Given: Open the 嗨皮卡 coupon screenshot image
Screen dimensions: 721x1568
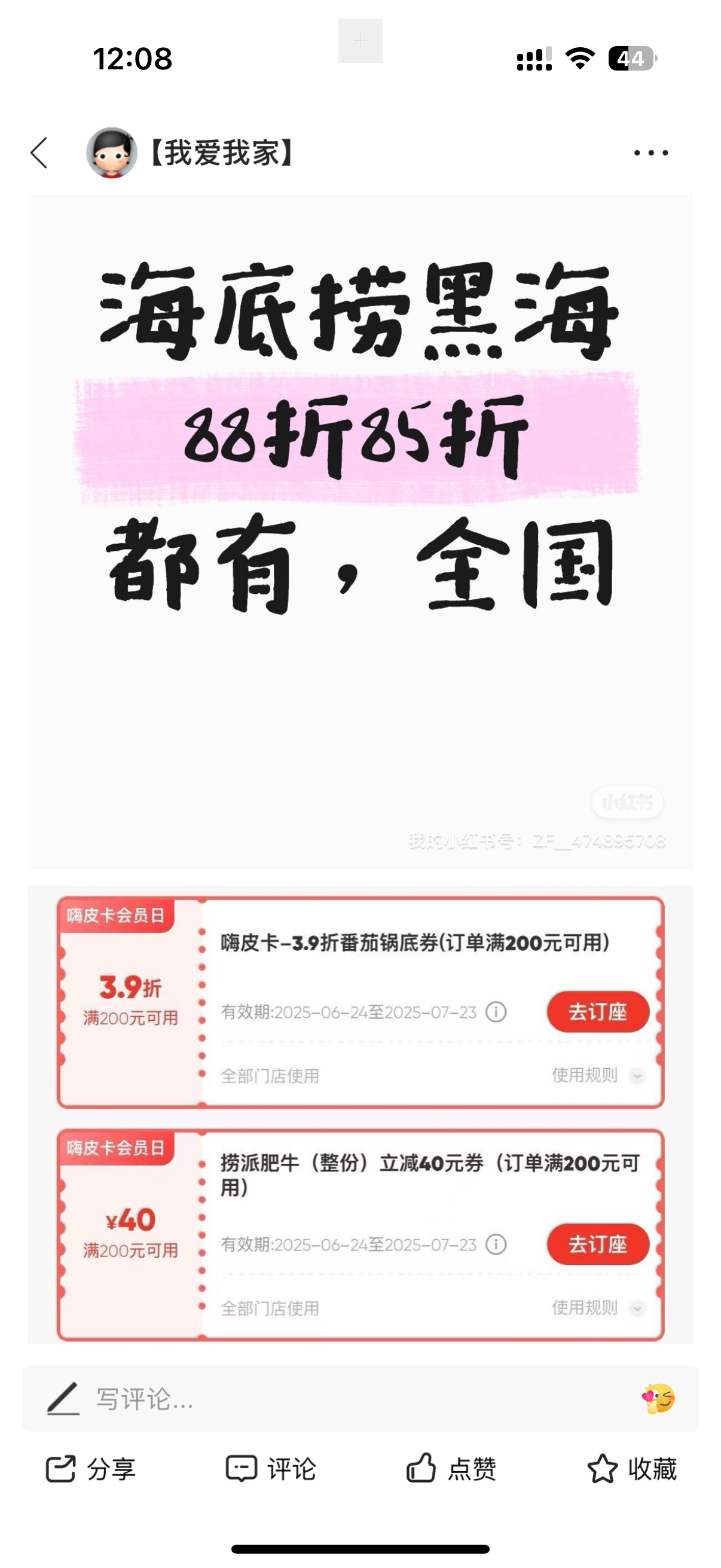Looking at the screenshot, I should 360,1115.
